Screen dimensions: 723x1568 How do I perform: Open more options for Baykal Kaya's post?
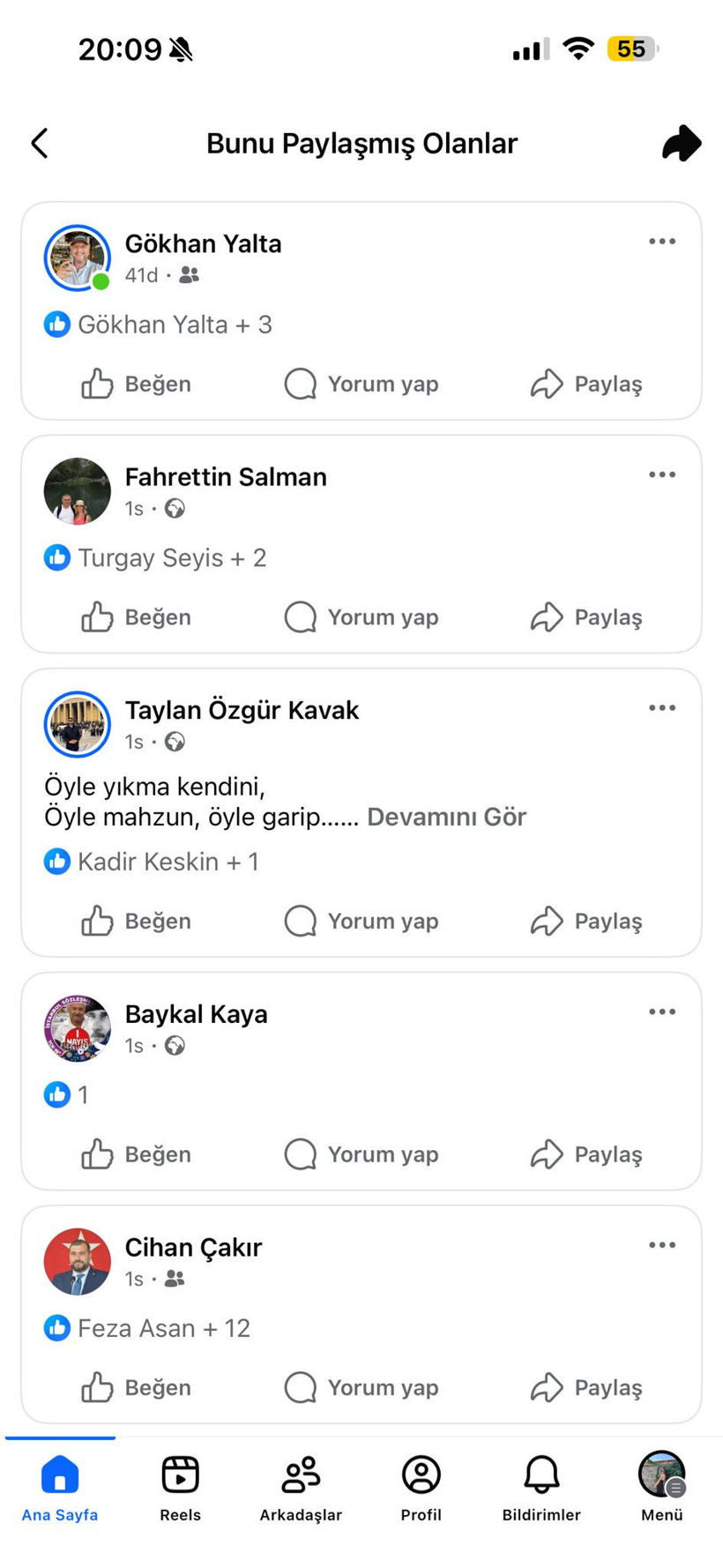662,1012
